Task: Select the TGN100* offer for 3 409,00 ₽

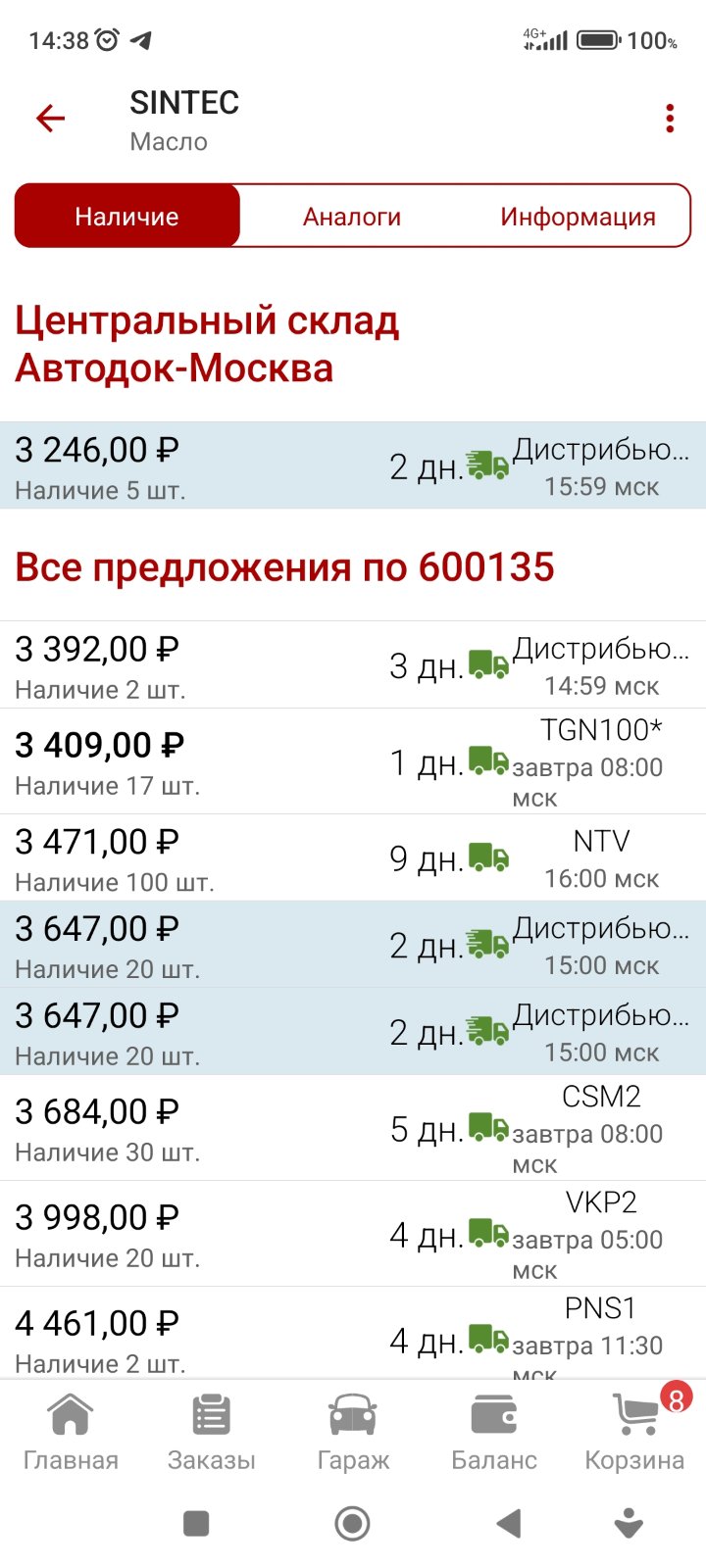Action: coord(353,761)
